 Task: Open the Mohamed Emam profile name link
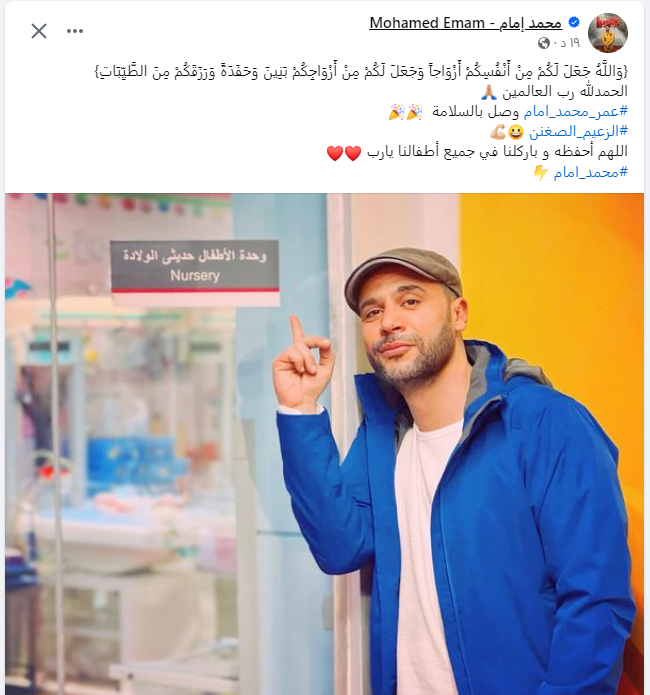point(465,22)
